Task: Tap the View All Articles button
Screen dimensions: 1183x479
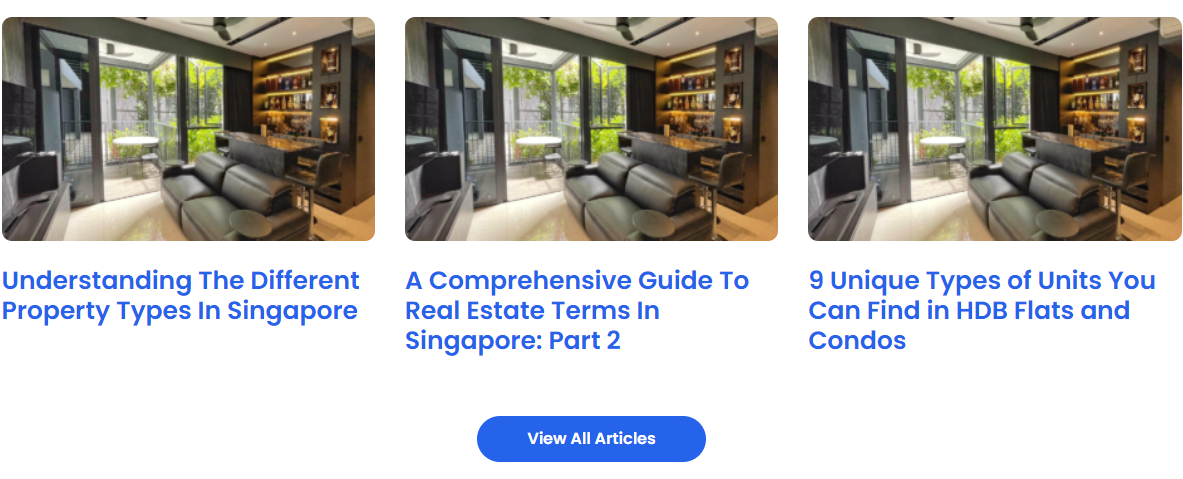Action: 591,439
